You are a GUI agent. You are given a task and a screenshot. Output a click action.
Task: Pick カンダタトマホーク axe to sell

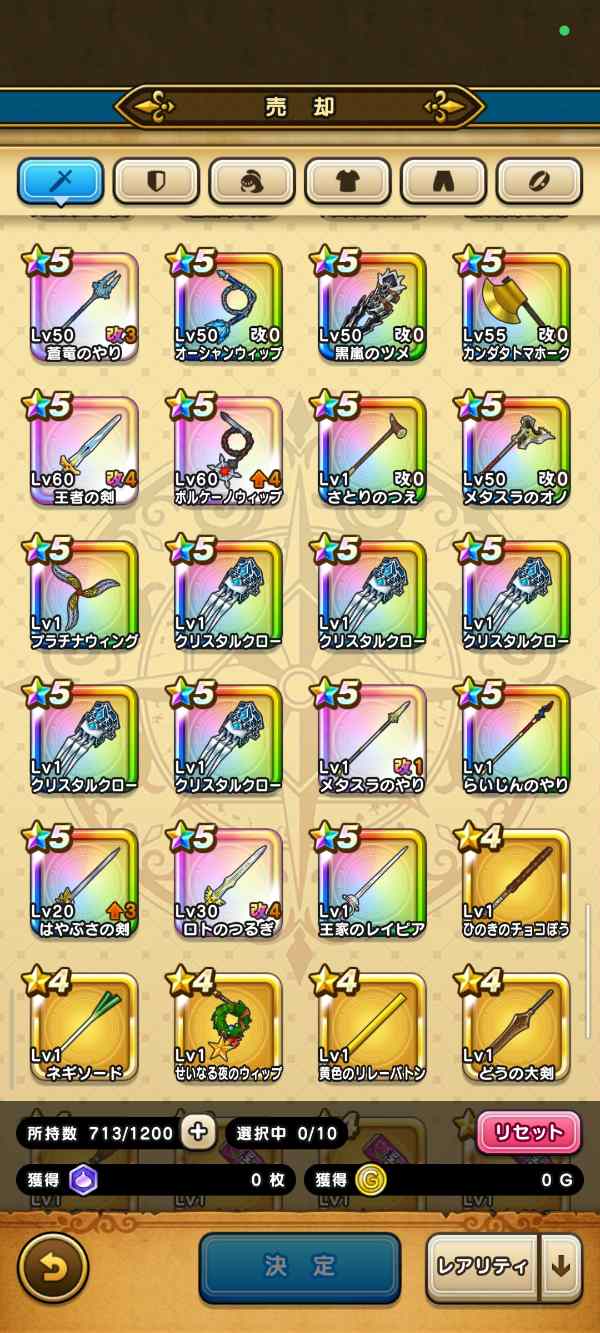click(516, 306)
